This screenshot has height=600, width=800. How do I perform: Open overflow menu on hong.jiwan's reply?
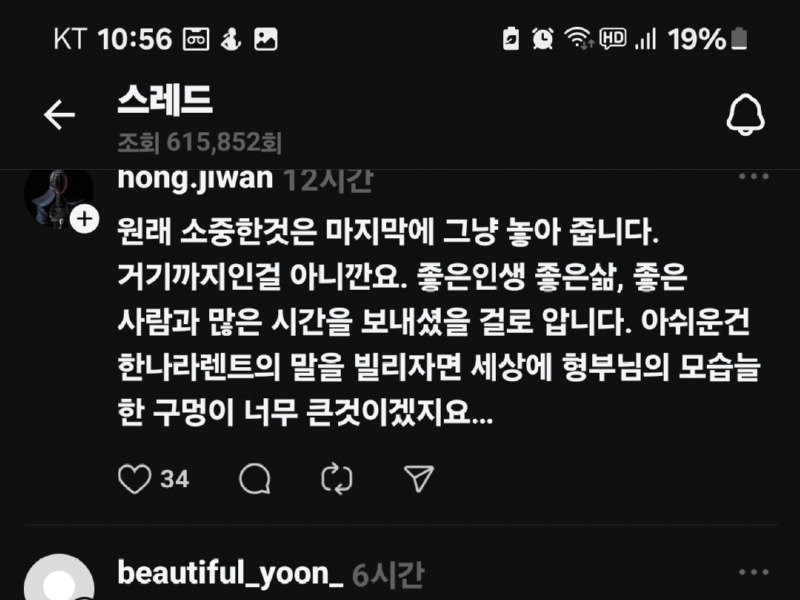753,177
